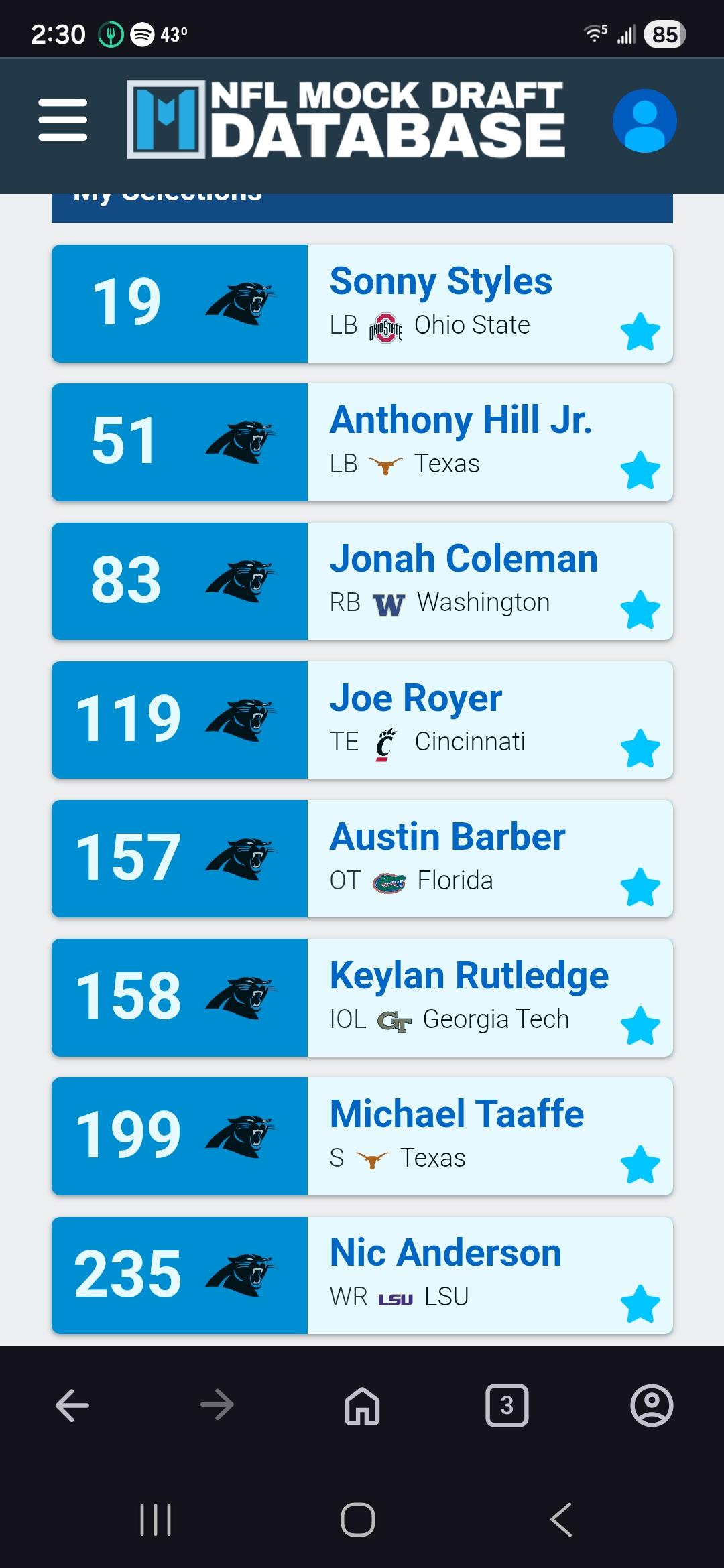
Task: Open Joe Royer player page
Action: click(416, 698)
